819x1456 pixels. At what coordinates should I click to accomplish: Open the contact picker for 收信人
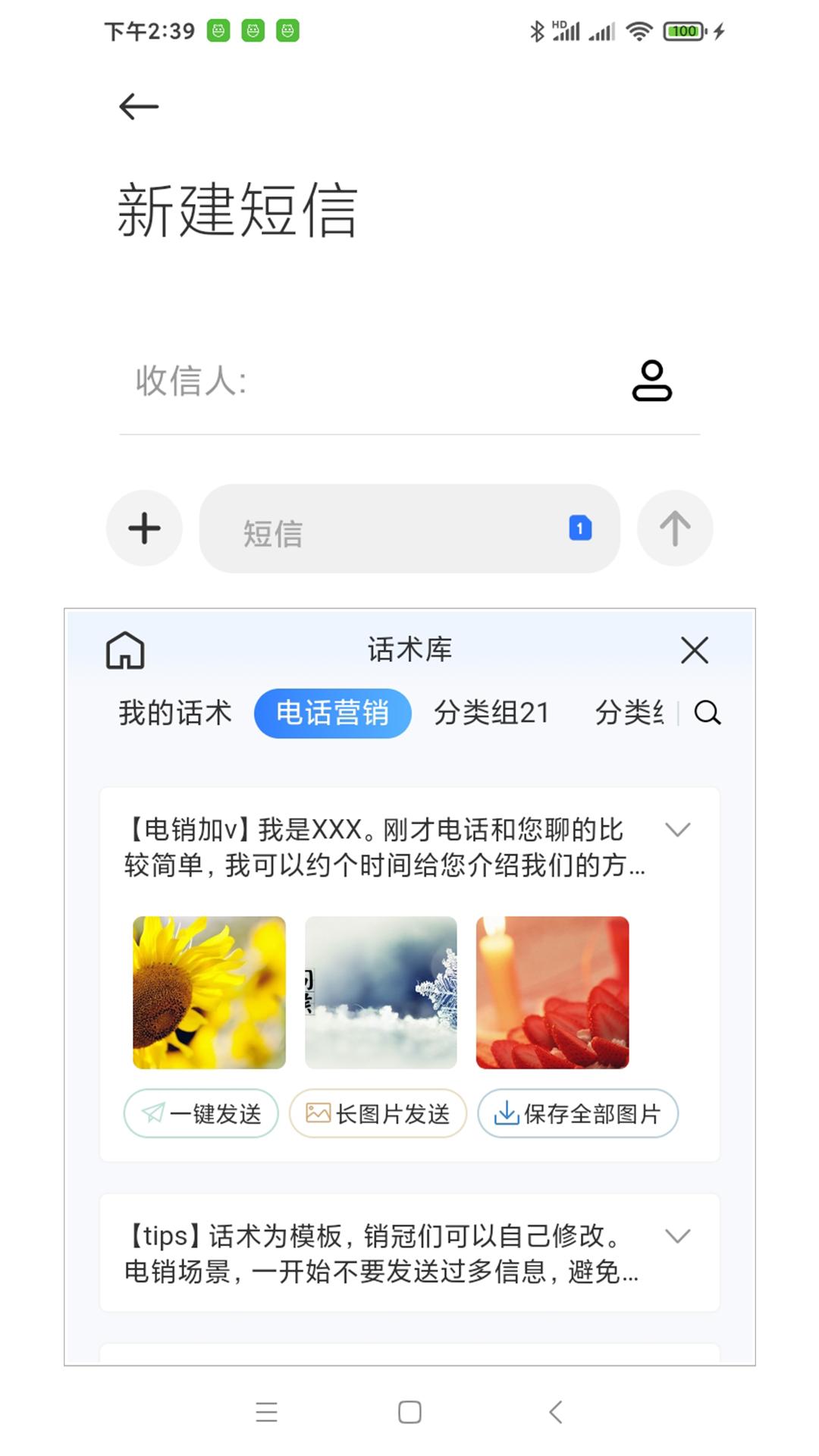651,381
